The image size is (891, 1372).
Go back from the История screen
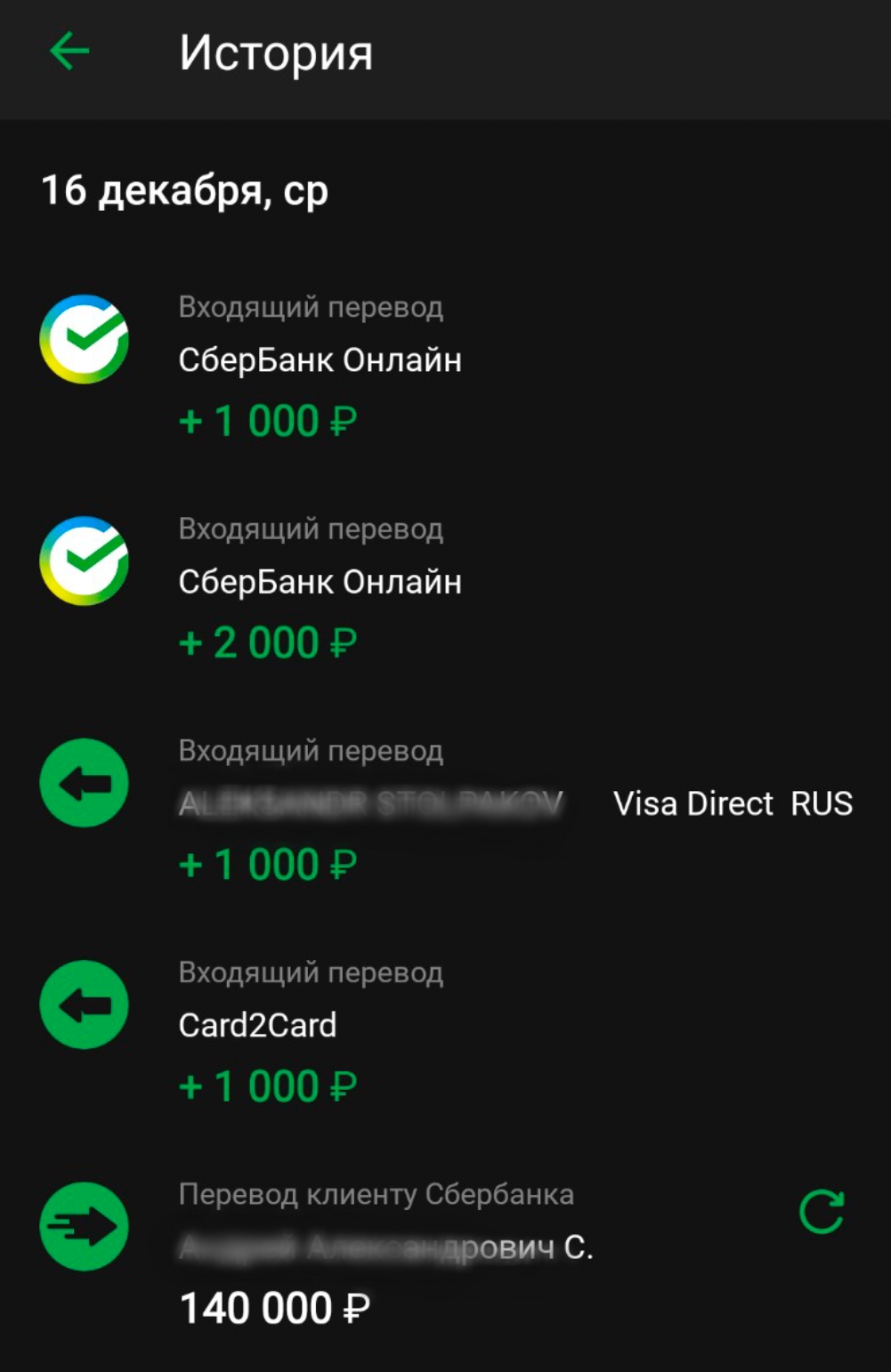tap(69, 52)
